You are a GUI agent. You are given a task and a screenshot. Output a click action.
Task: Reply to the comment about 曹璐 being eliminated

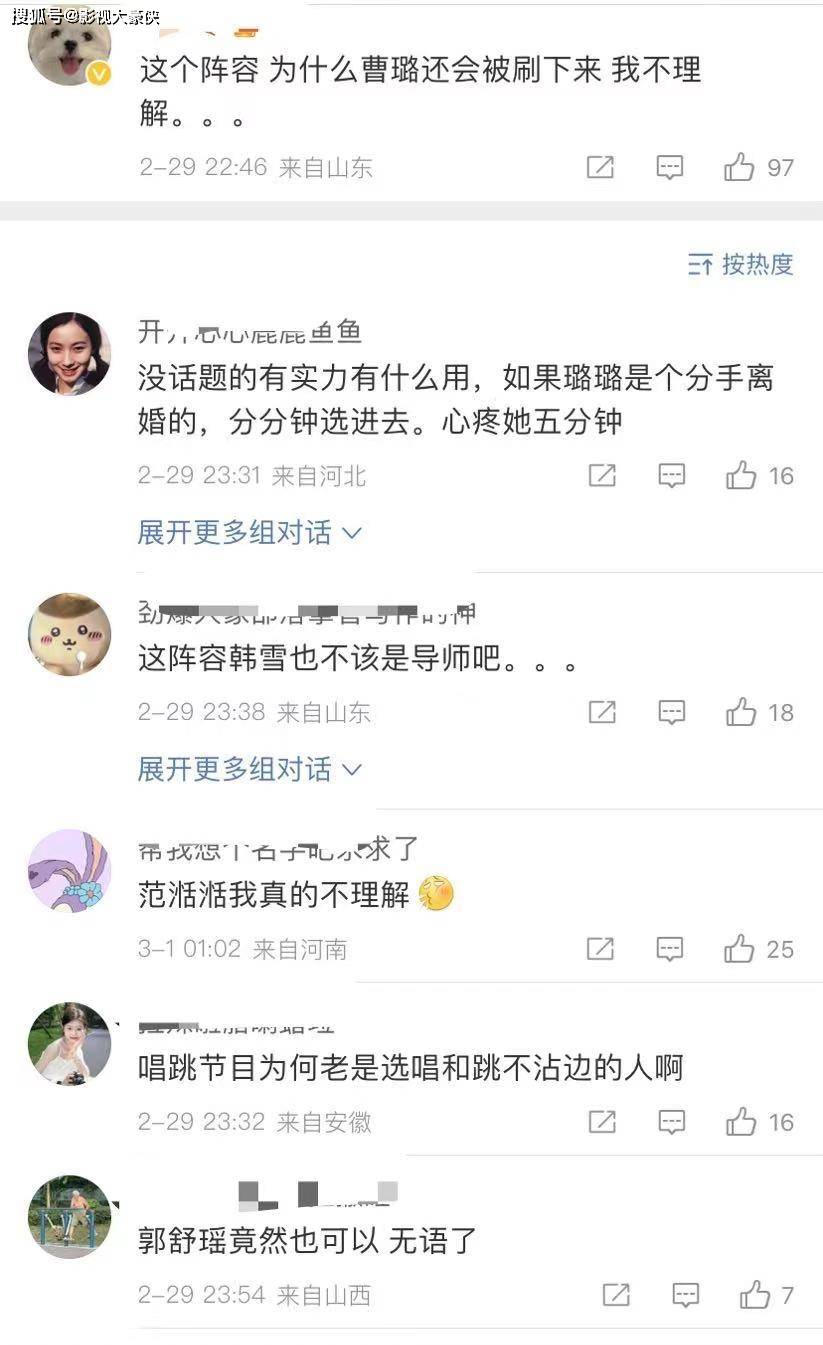tap(669, 167)
